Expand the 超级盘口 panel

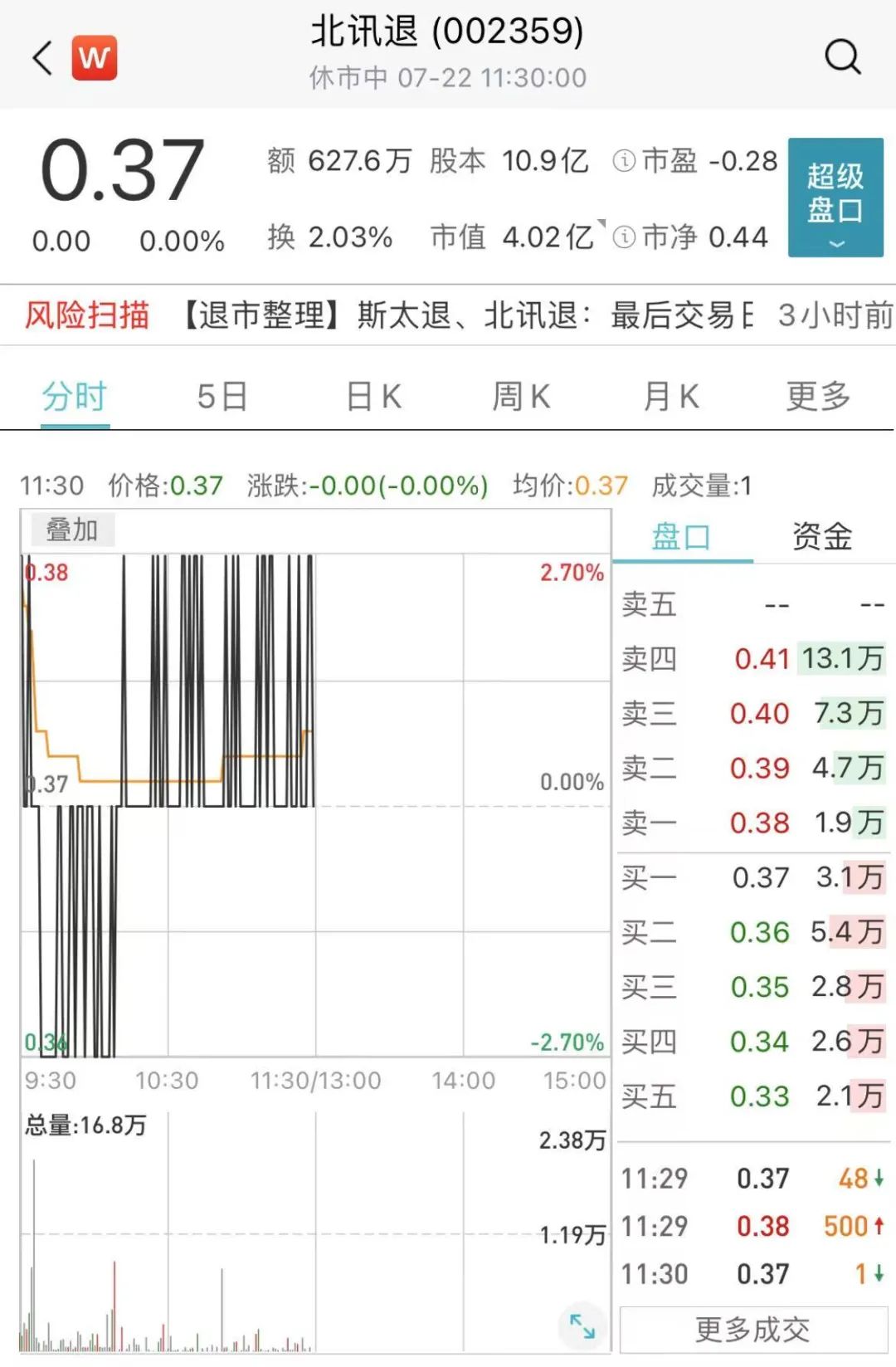pos(835,198)
